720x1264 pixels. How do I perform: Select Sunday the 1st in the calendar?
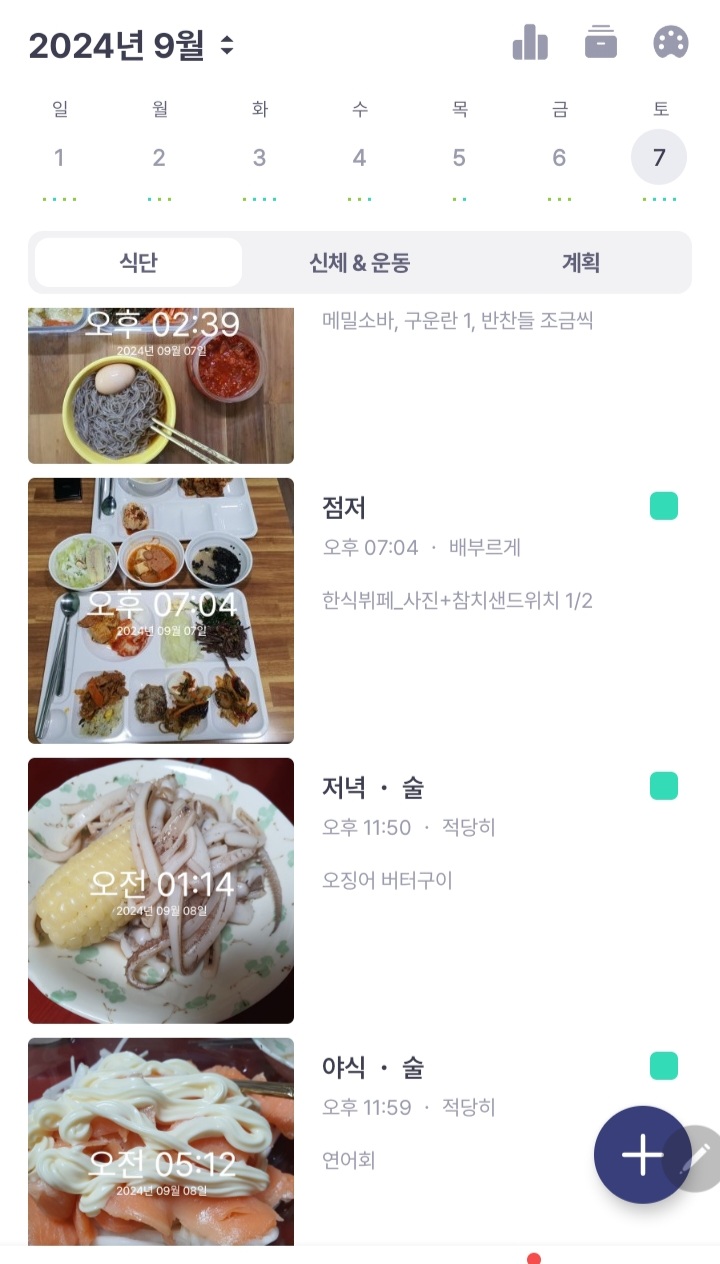[x=59, y=158]
